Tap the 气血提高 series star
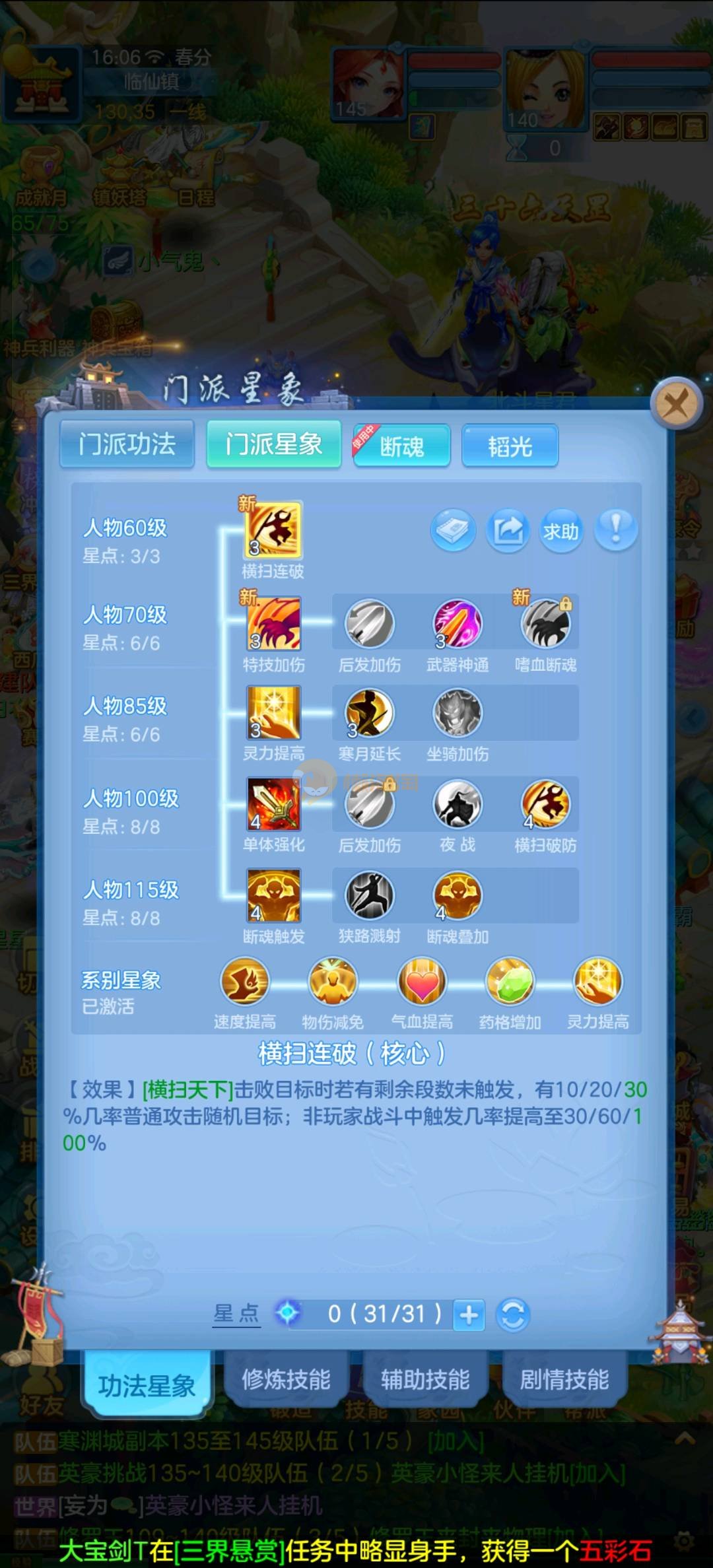Screen dimensions: 713x1568 point(422,982)
